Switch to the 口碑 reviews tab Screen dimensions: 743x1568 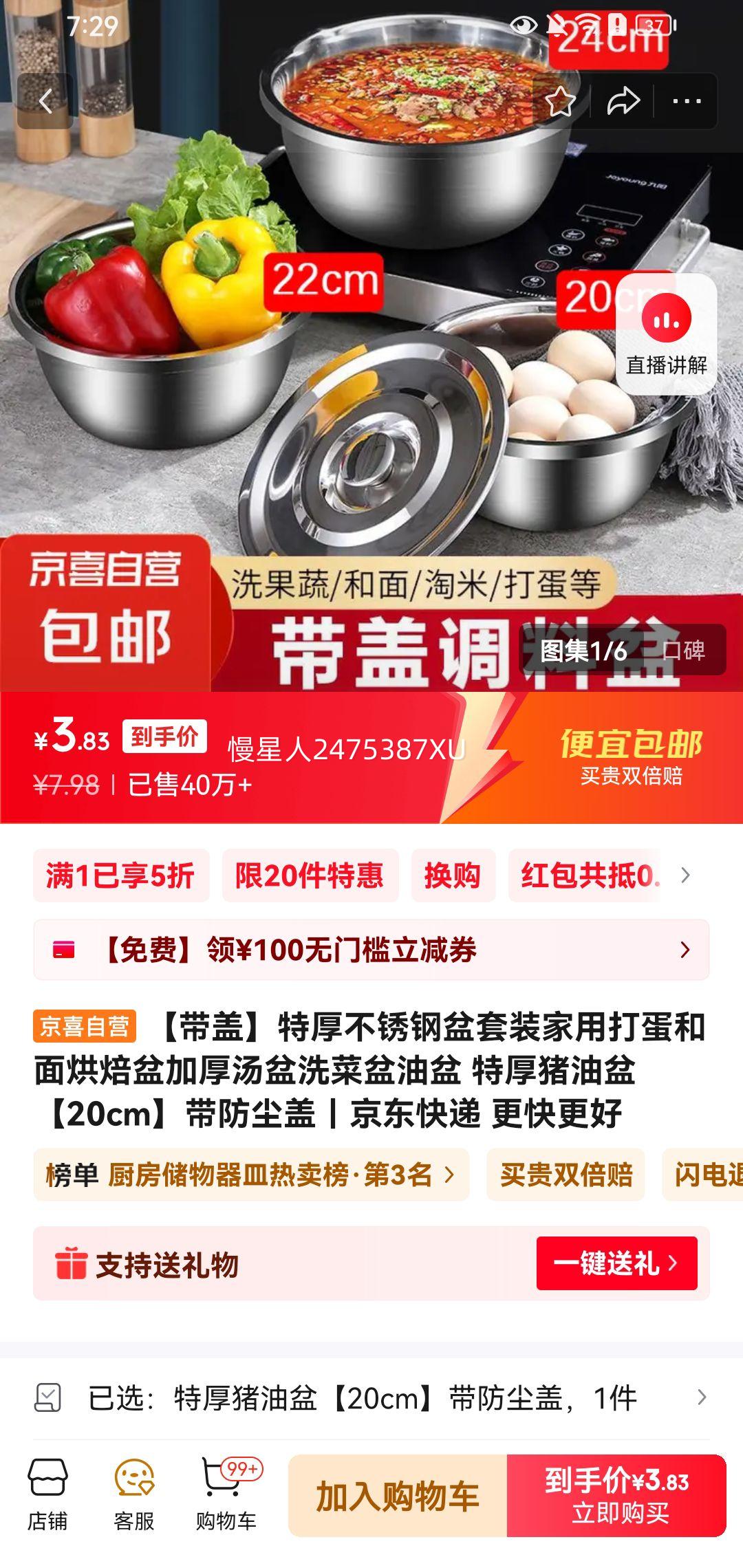coord(683,651)
